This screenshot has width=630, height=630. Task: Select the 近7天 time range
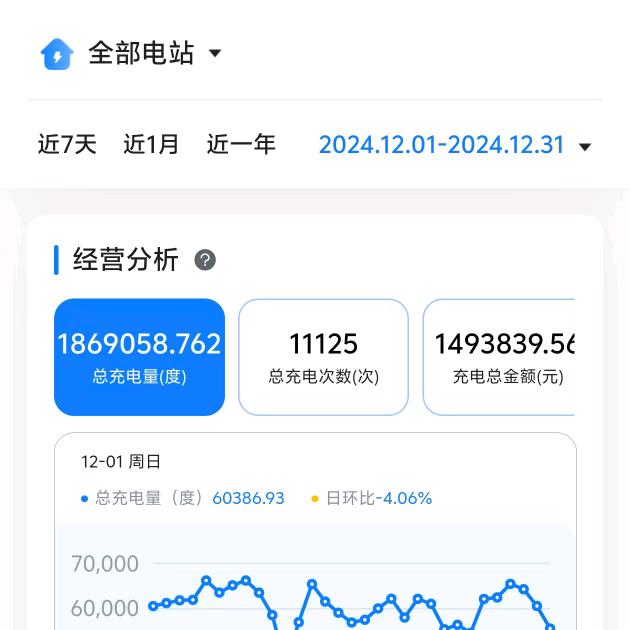coord(67,144)
